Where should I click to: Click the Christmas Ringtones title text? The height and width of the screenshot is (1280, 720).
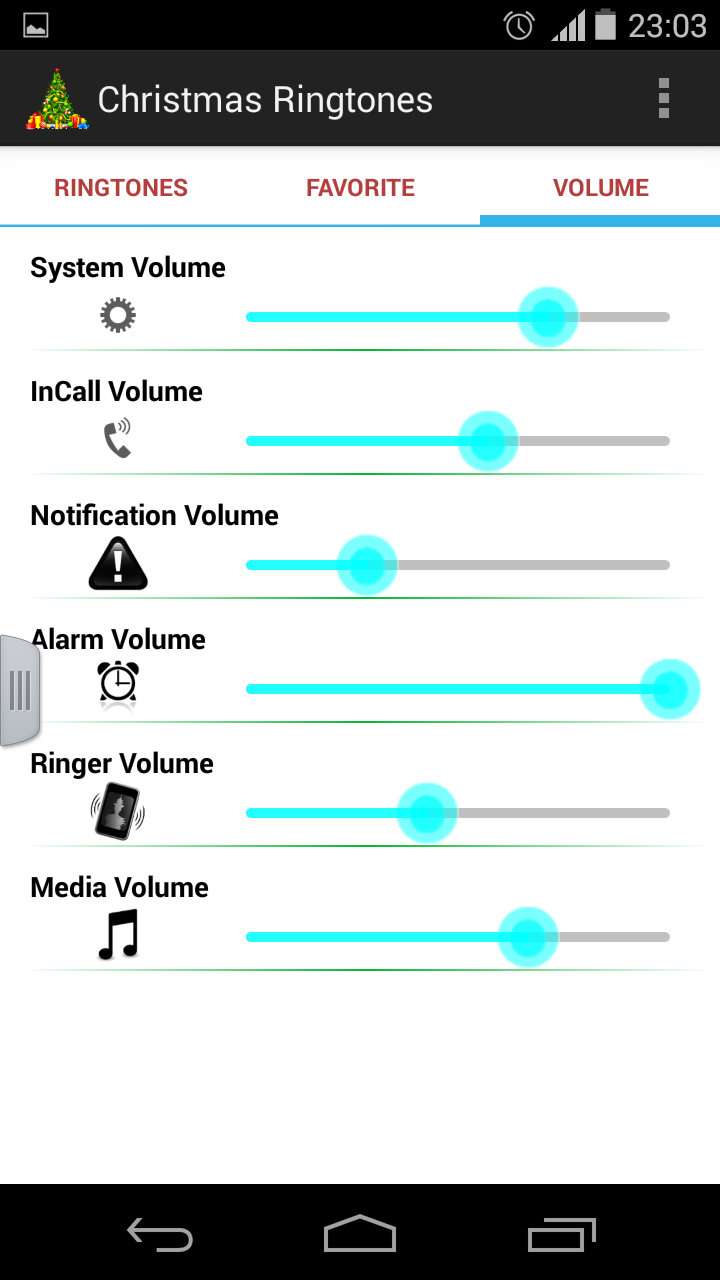pos(264,98)
